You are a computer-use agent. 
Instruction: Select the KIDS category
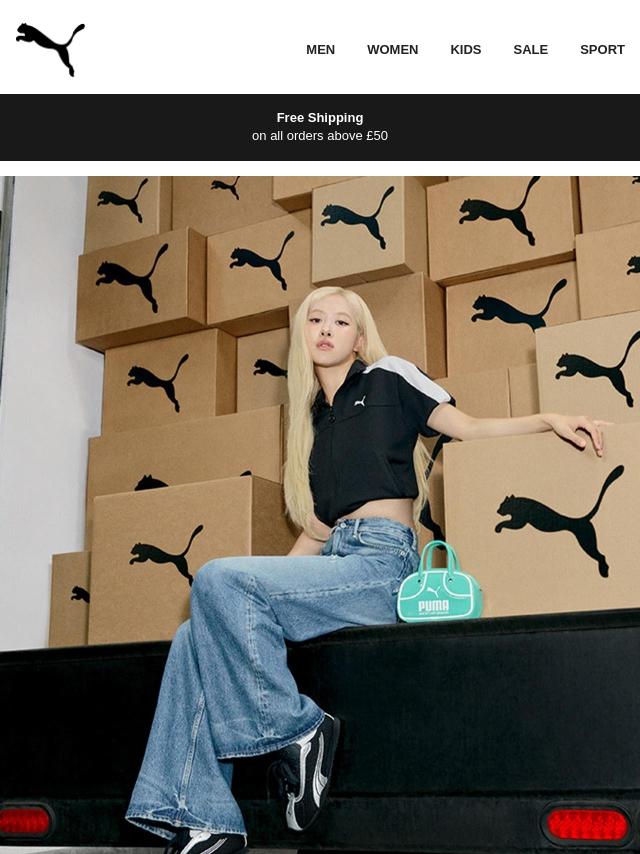(x=466, y=50)
